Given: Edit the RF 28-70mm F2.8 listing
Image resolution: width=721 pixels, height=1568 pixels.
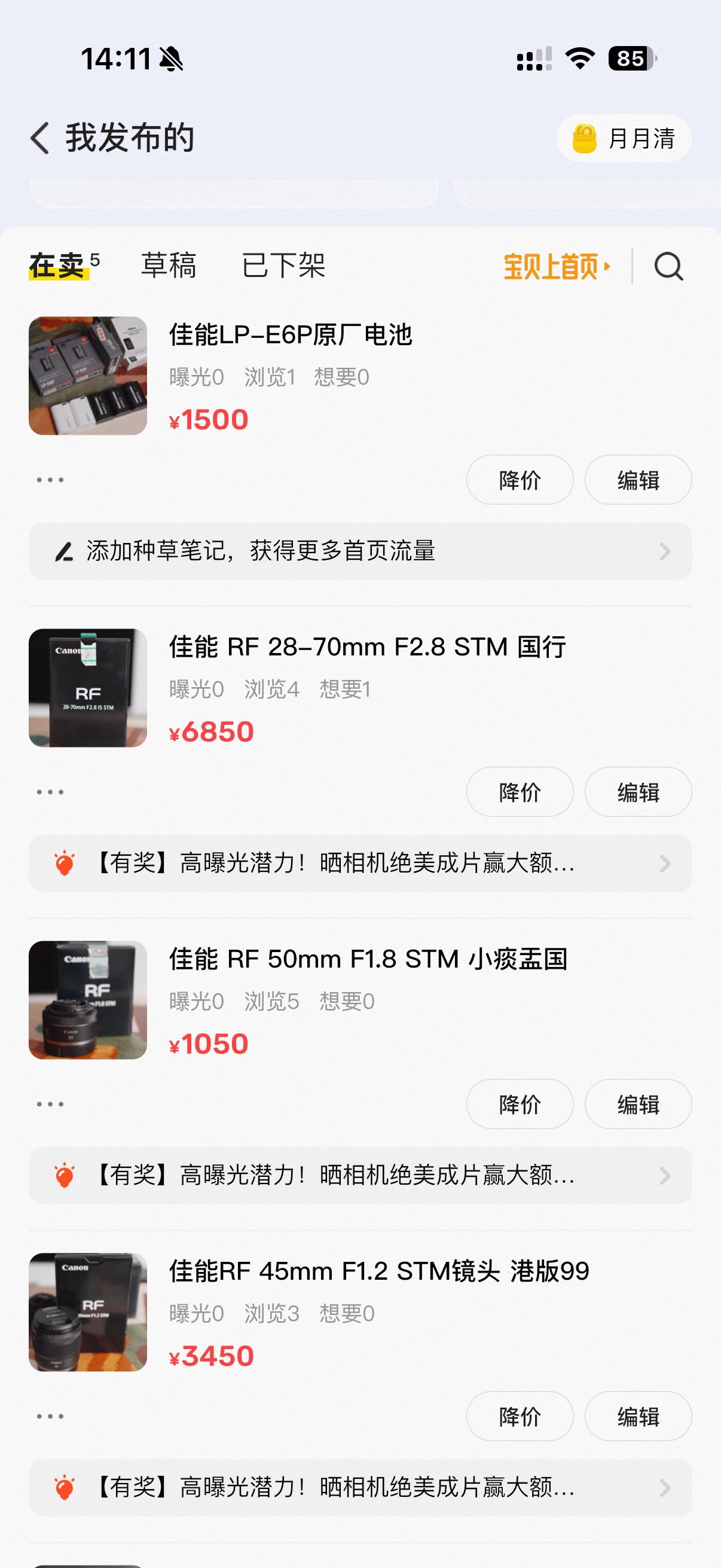Looking at the screenshot, I should click(x=638, y=792).
